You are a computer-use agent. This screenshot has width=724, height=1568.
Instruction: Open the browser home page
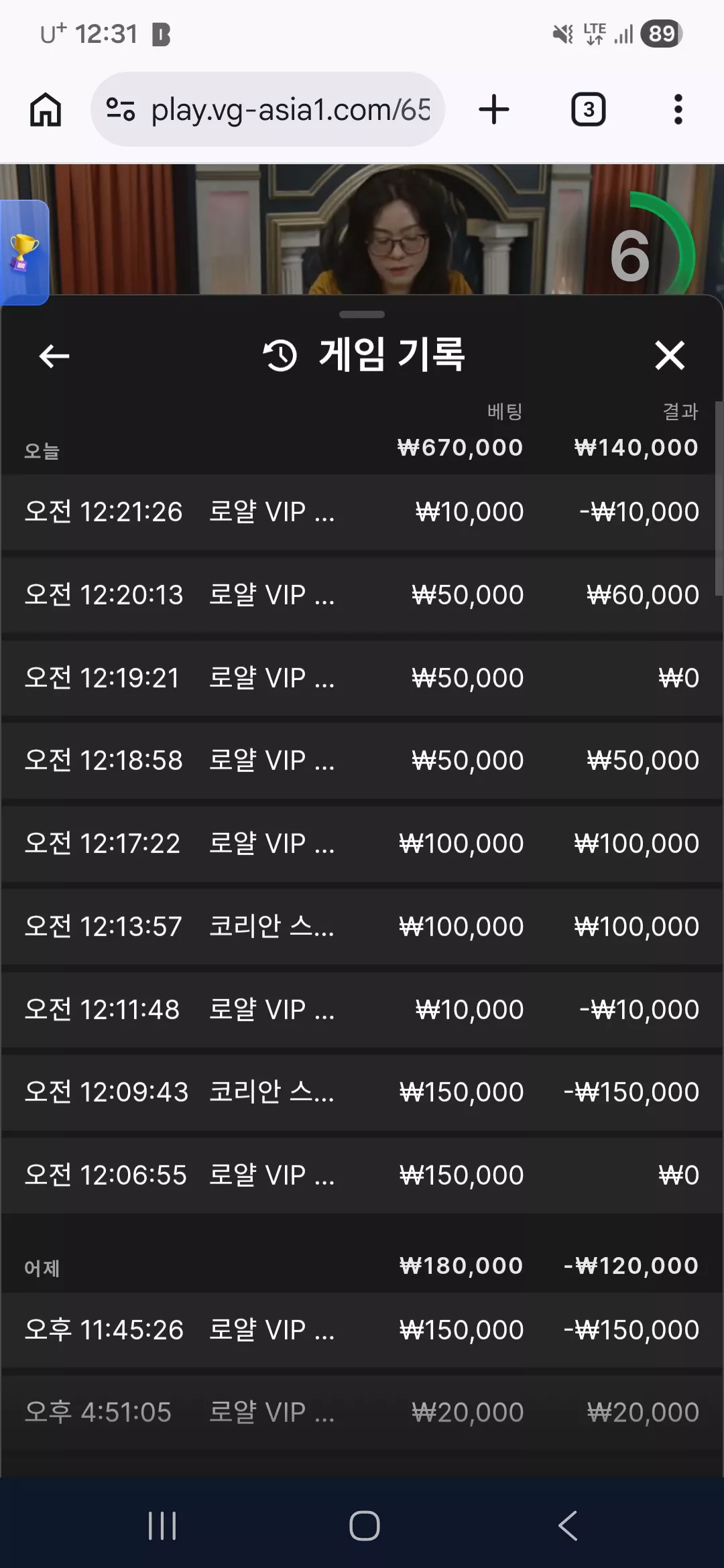(x=46, y=109)
